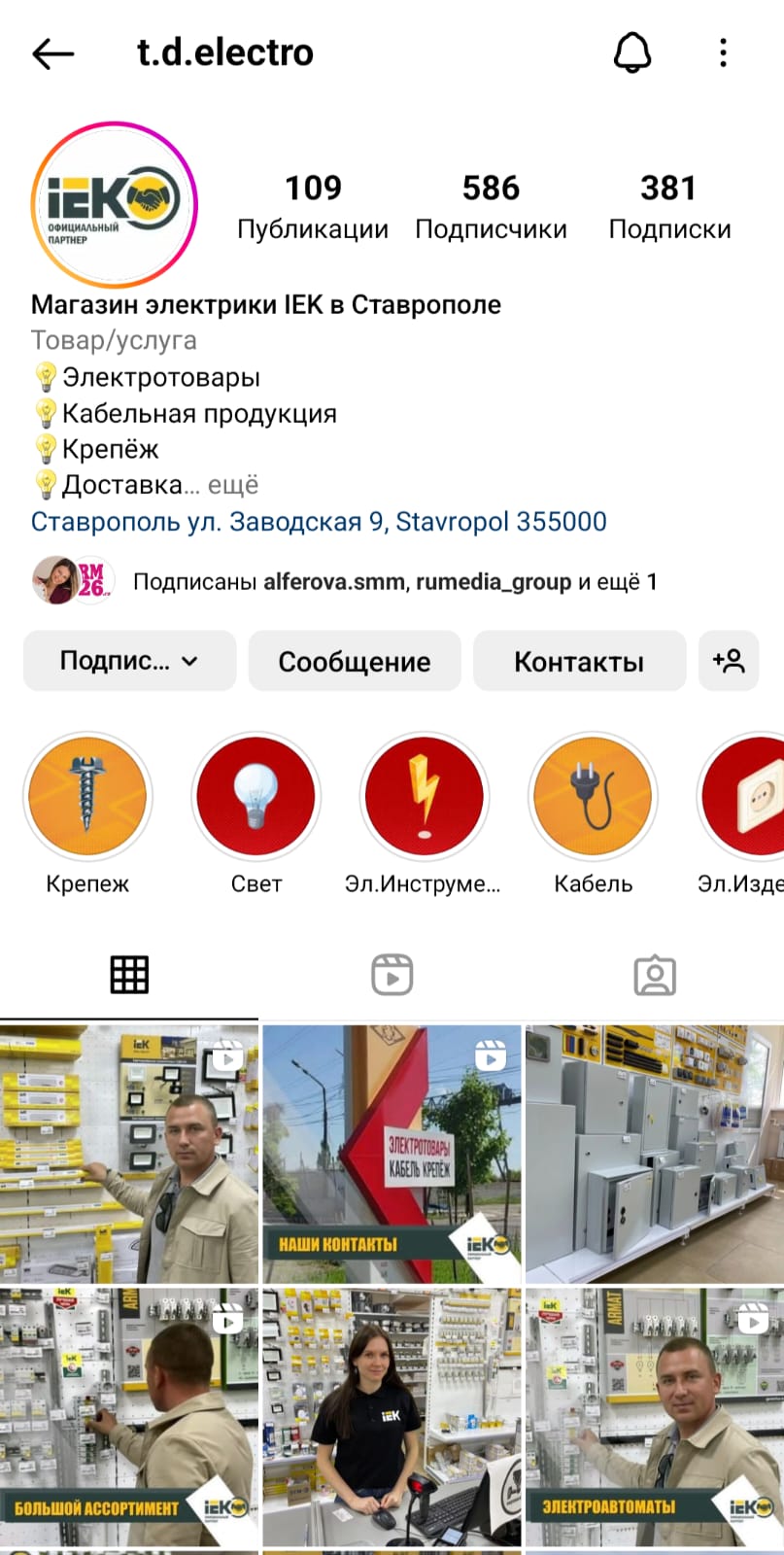
Task: Tap the Сообщение button
Action: pos(355,661)
